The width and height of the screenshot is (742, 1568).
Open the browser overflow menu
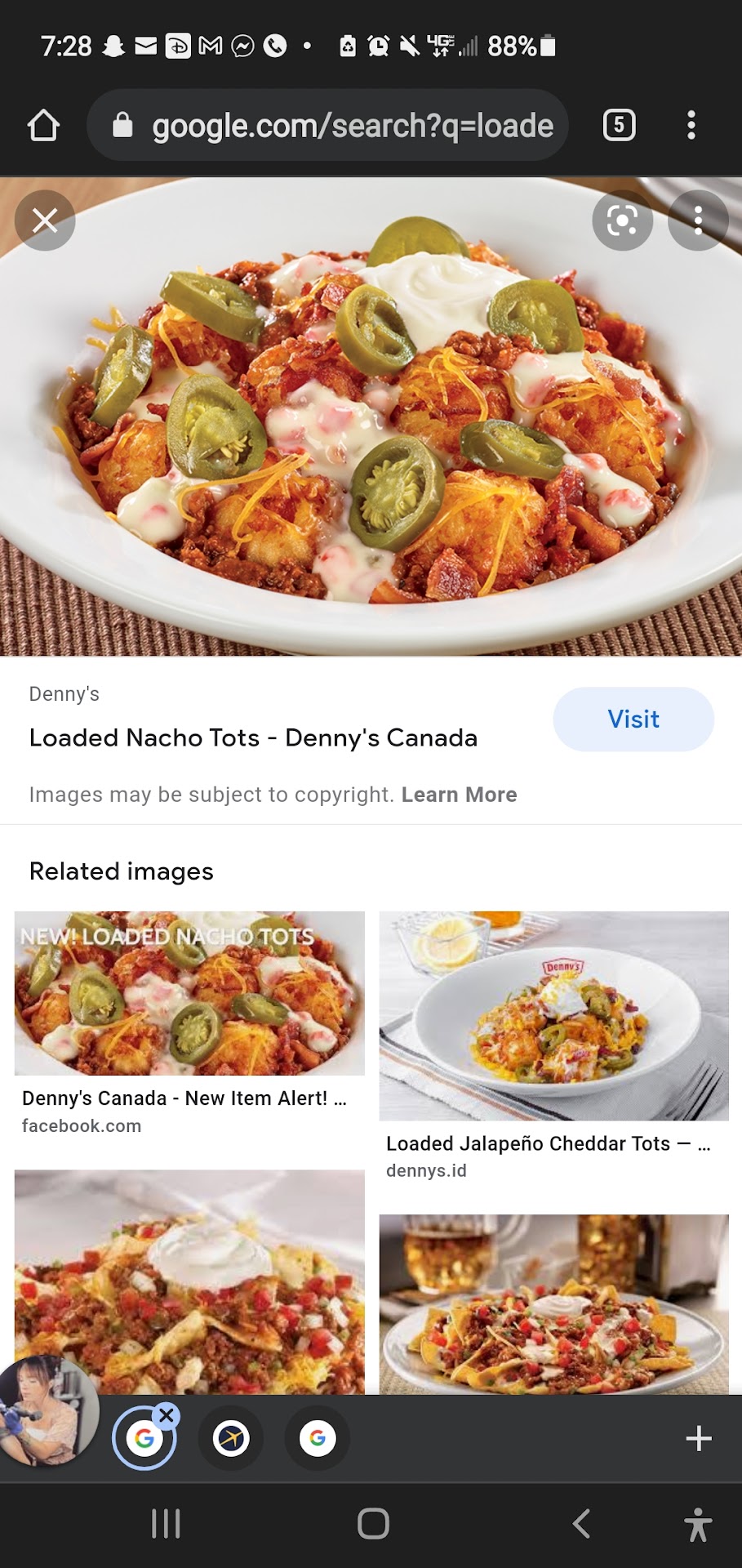[691, 125]
